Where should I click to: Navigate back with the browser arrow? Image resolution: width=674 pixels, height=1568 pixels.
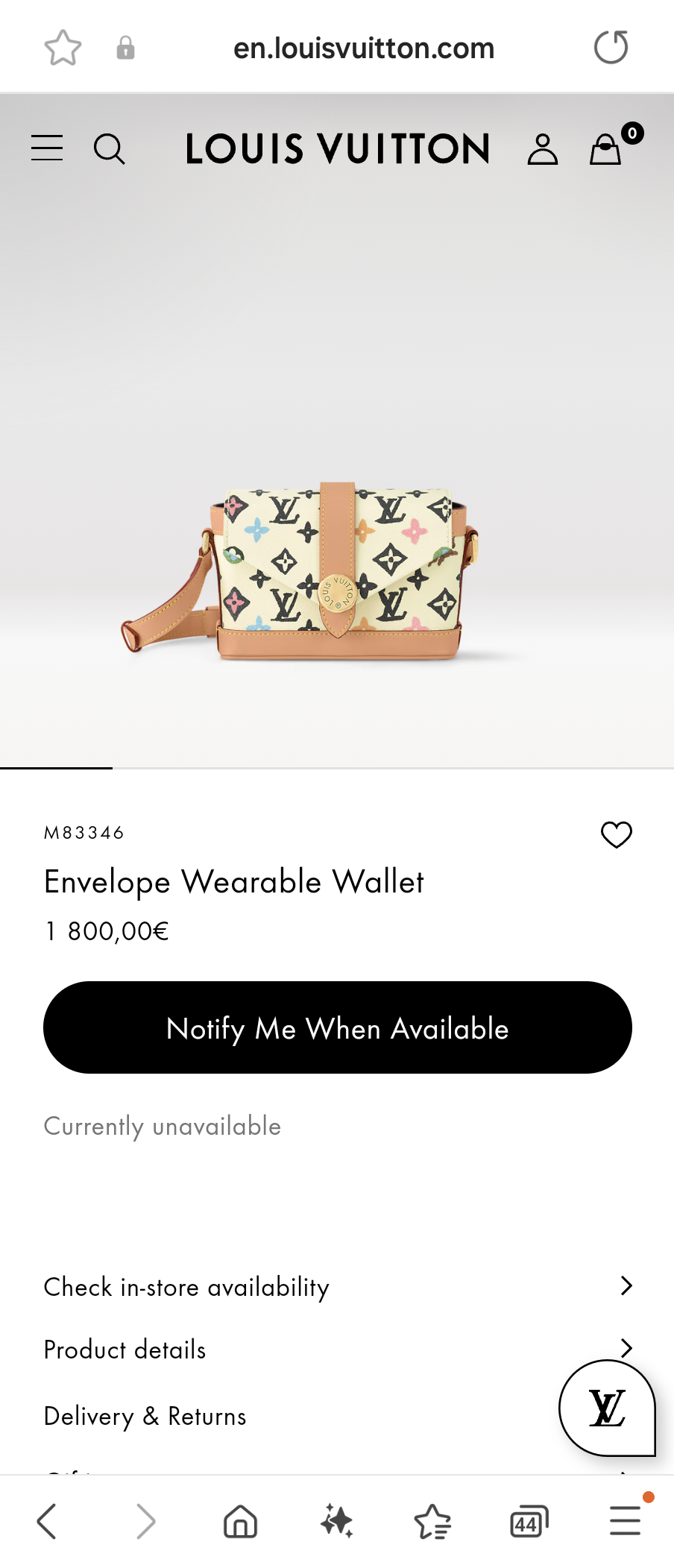point(47,1521)
